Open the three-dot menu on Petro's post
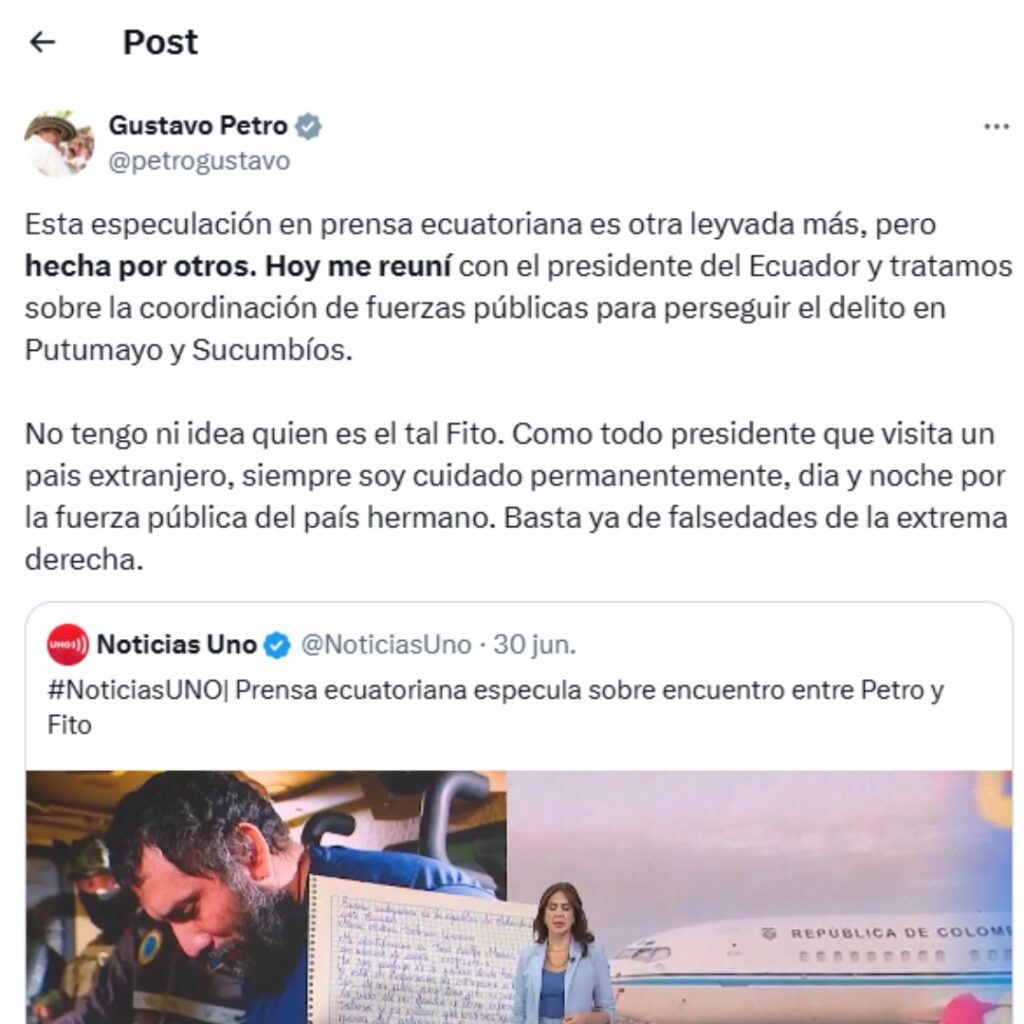The height and width of the screenshot is (1024, 1024). [x=996, y=127]
